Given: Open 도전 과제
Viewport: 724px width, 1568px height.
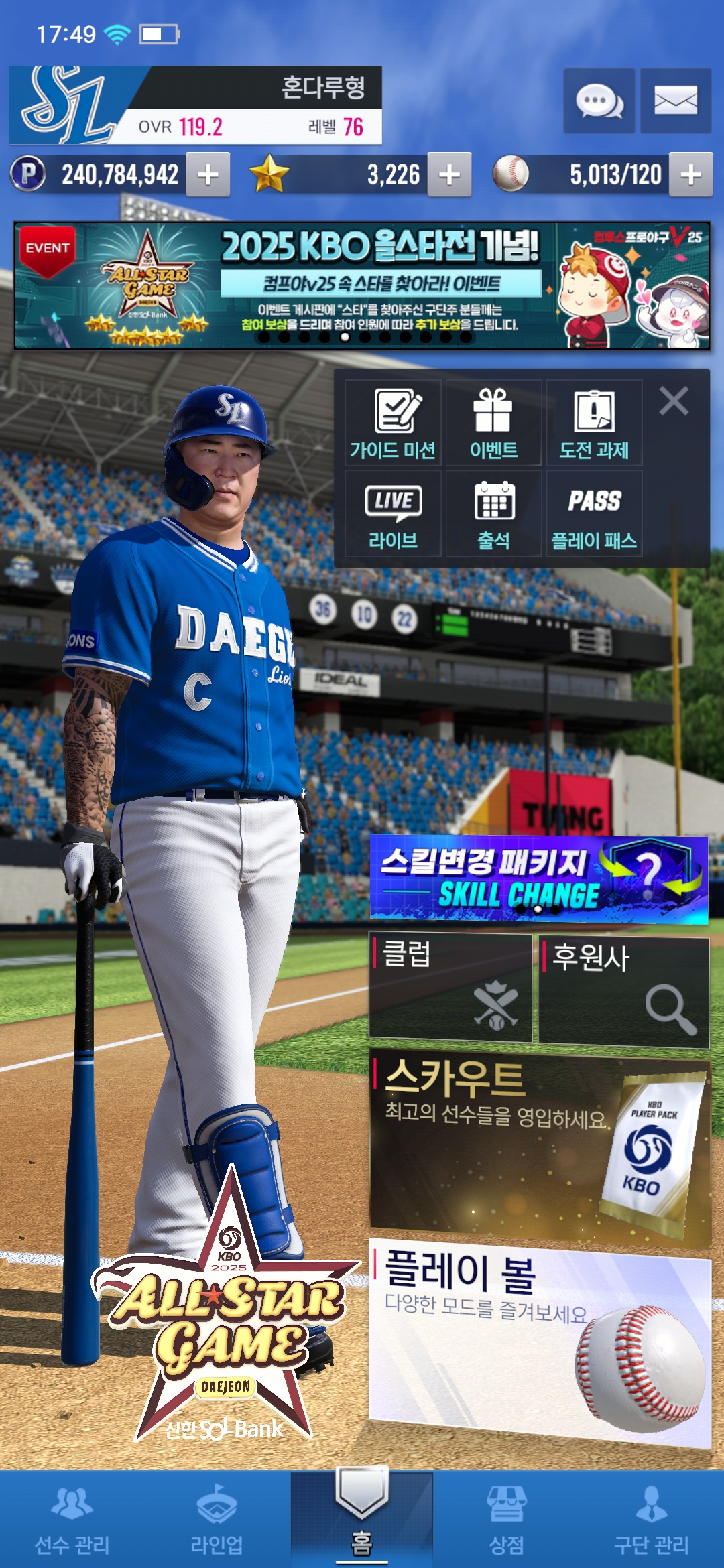Looking at the screenshot, I should 594,423.
